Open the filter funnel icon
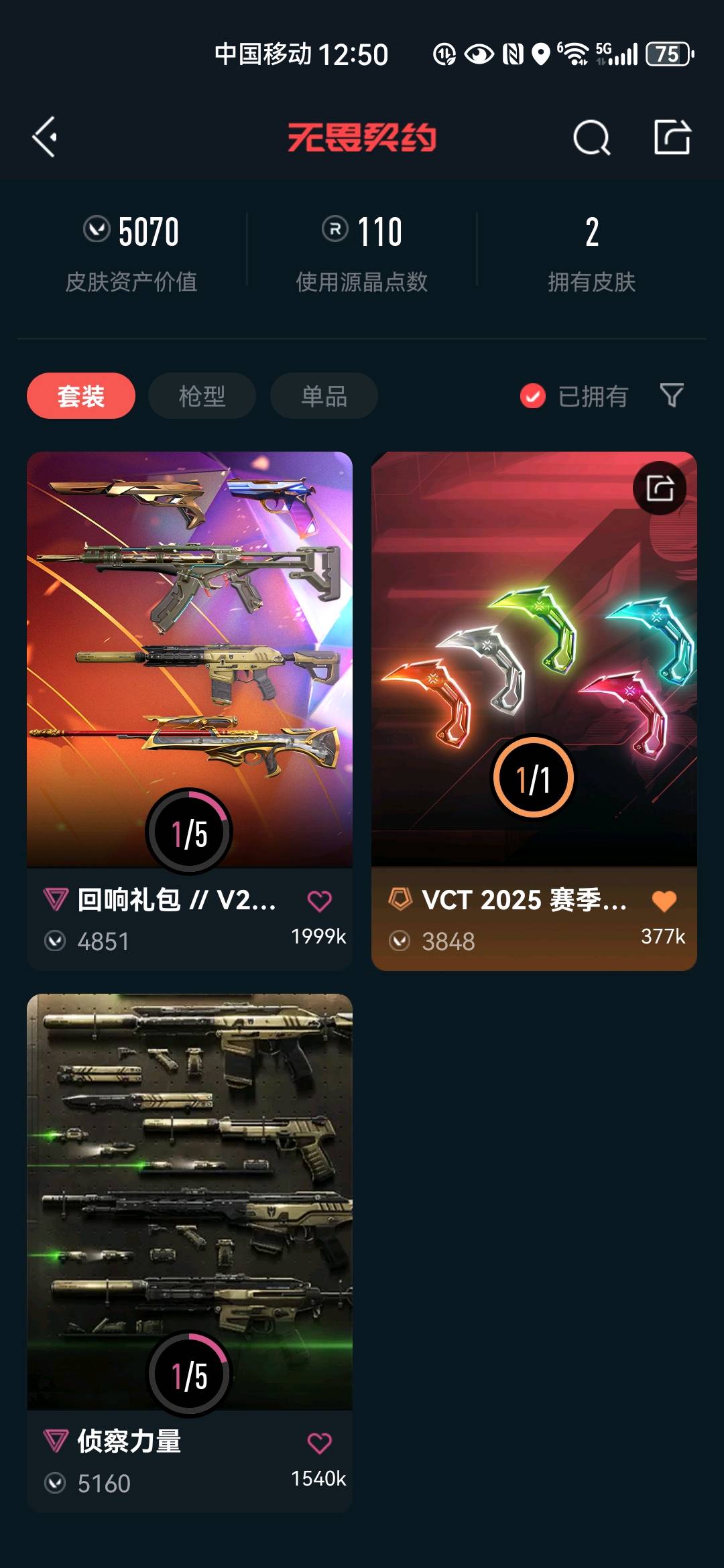This screenshot has width=724, height=1568. (672, 395)
